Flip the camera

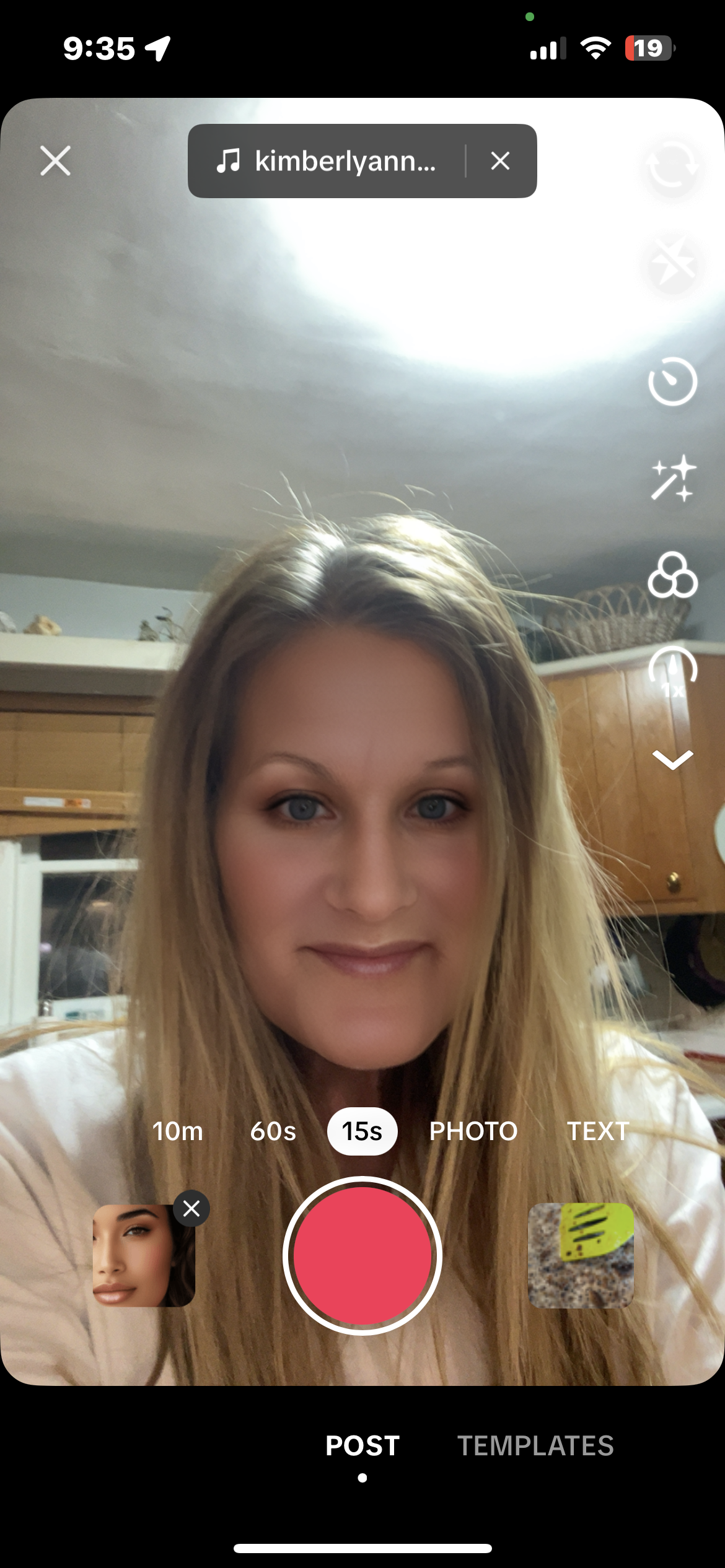(x=672, y=165)
